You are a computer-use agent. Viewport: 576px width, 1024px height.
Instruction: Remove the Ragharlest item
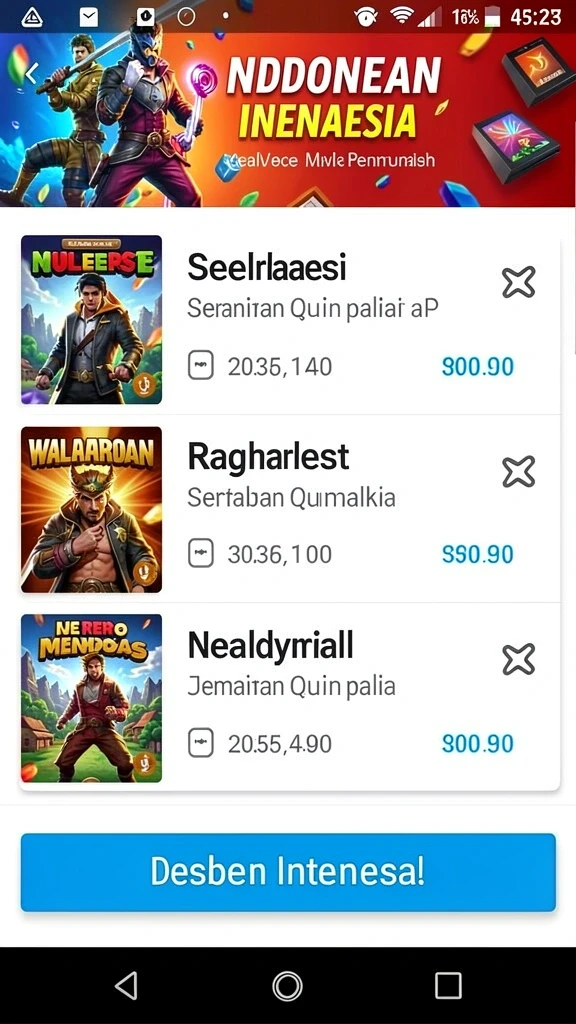pyautogui.click(x=519, y=472)
